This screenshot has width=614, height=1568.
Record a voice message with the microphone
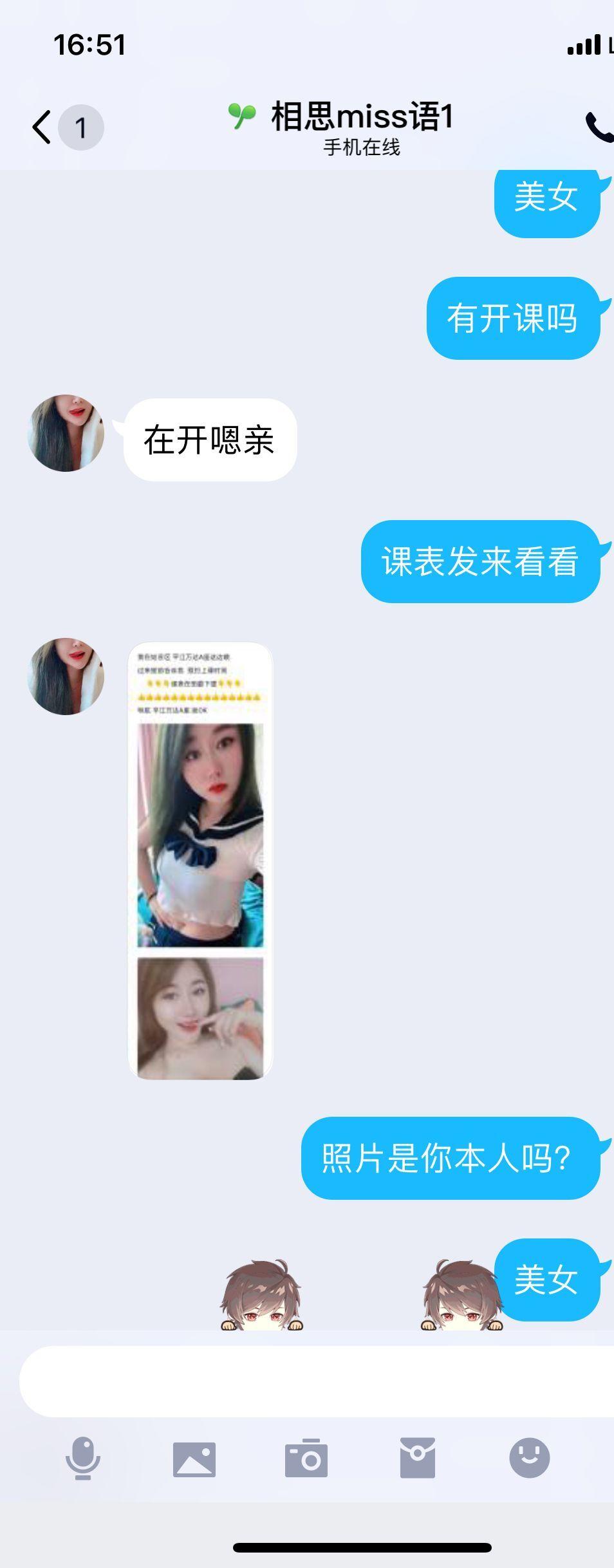tap(83, 1458)
